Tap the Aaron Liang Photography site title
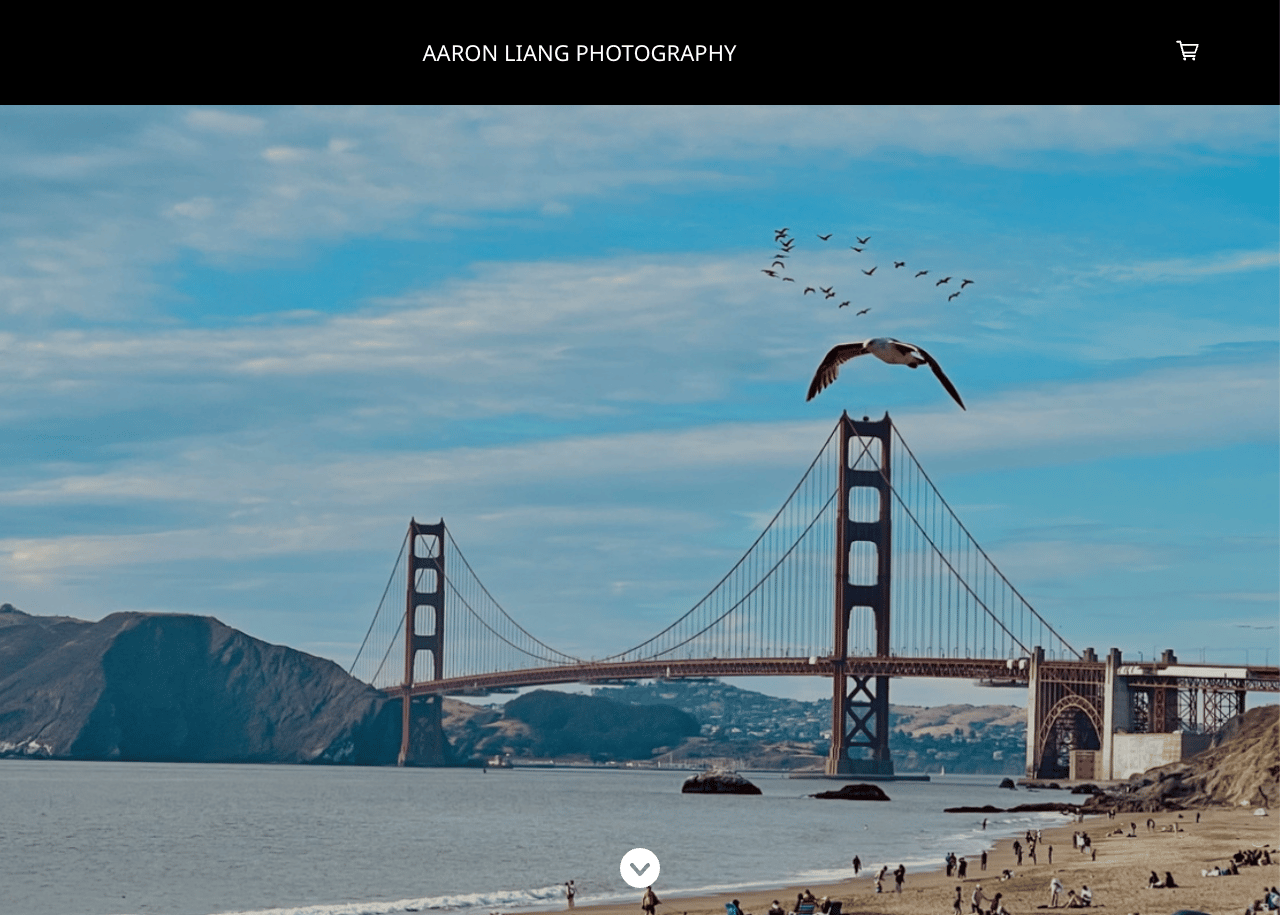Image resolution: width=1280 pixels, height=915 pixels. 579,53
